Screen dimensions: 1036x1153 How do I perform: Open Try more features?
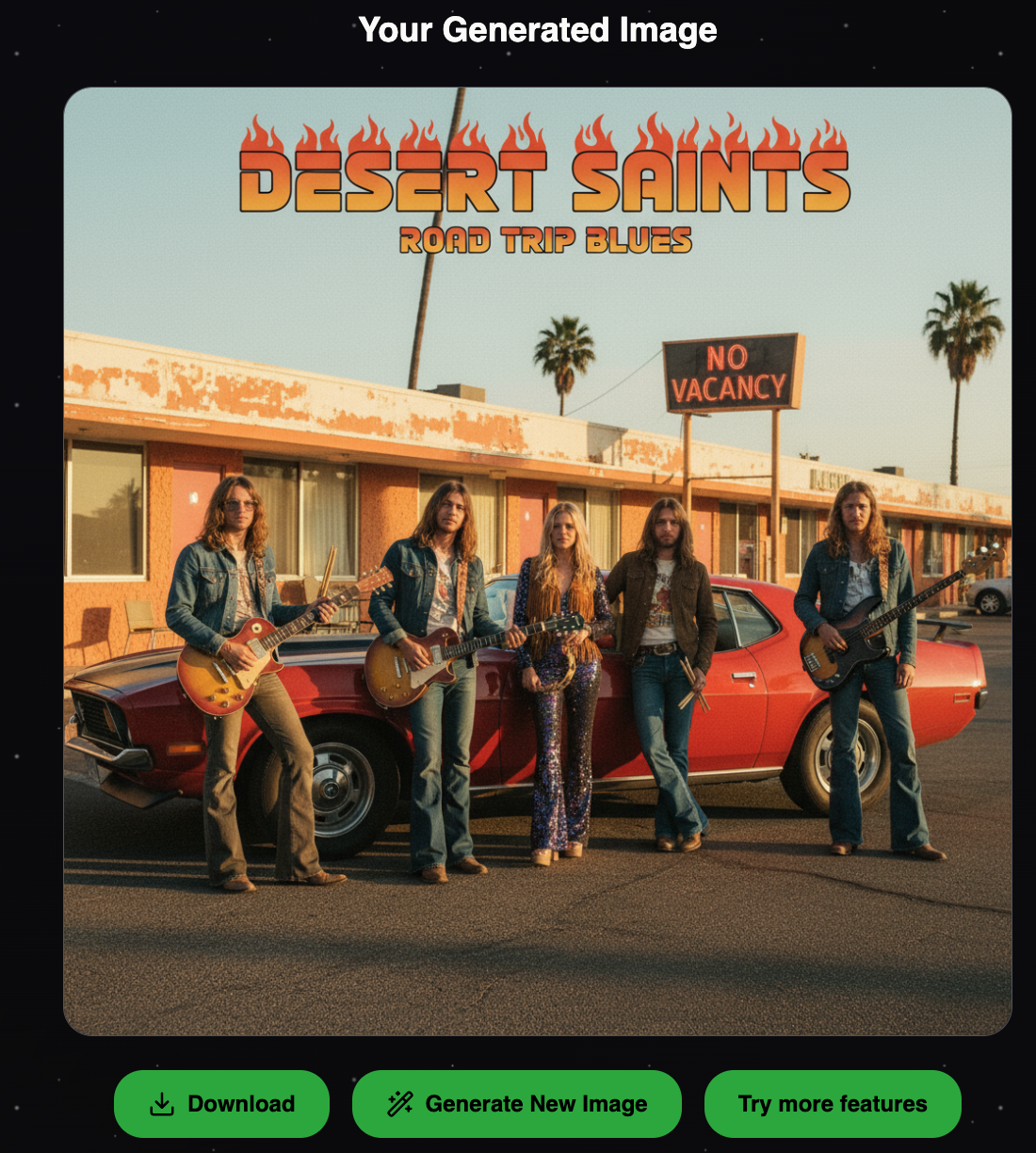click(833, 1103)
